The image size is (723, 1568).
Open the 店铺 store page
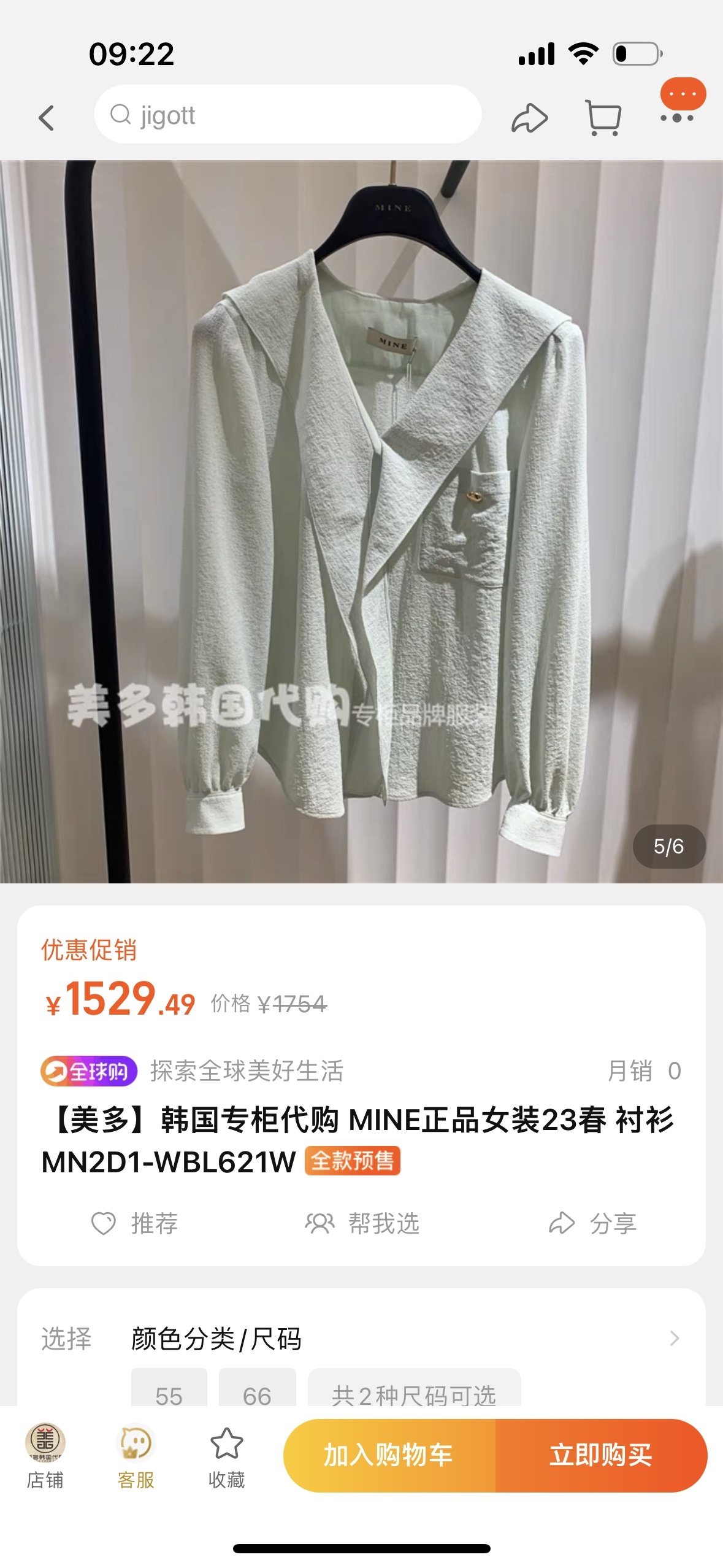coord(45,1456)
